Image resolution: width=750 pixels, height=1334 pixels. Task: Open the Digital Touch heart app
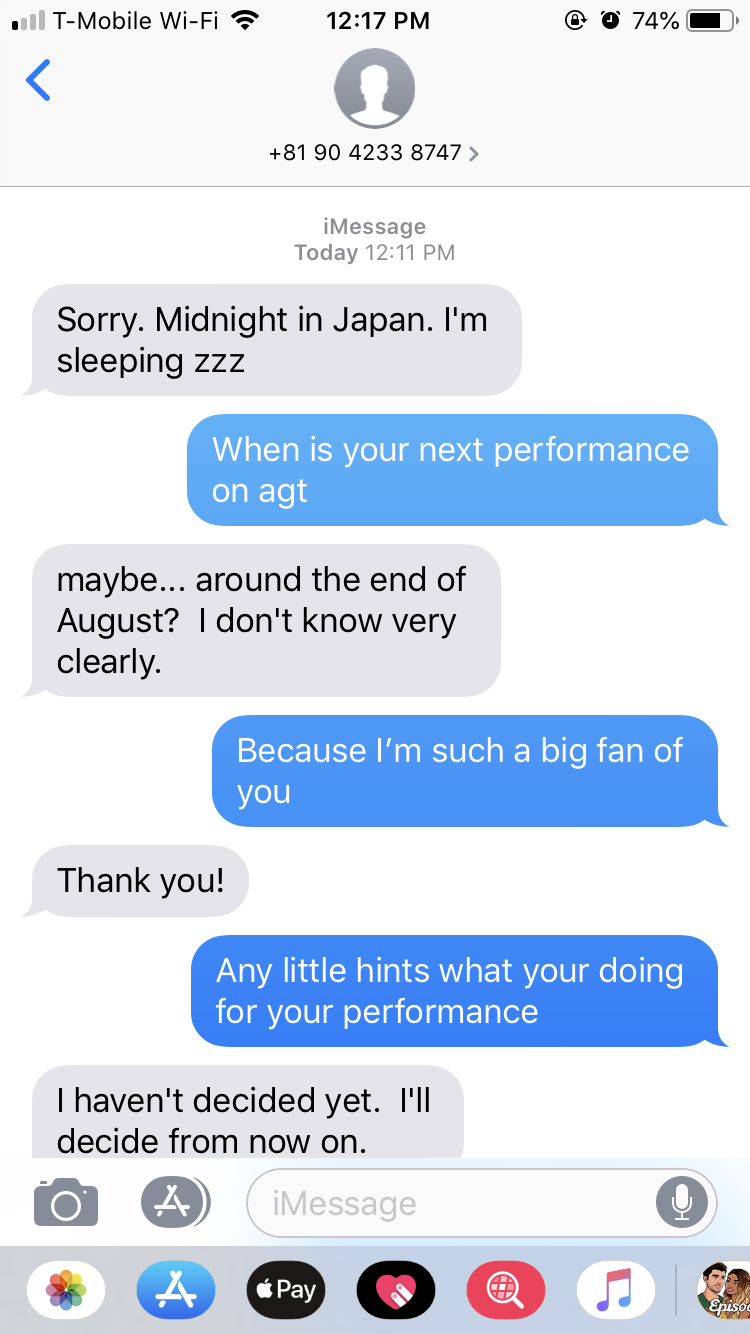(396, 1290)
